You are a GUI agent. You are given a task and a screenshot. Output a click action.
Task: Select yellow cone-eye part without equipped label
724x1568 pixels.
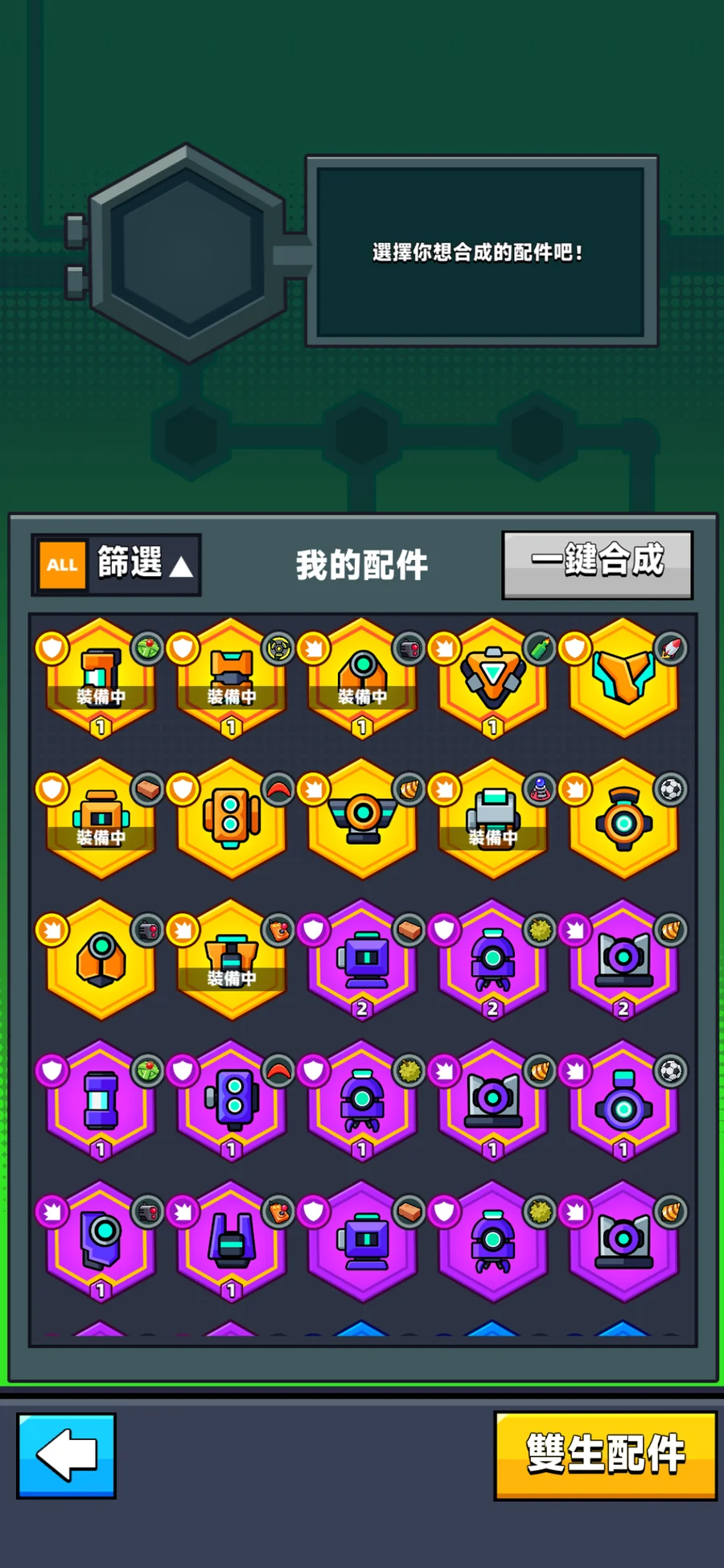(101, 959)
